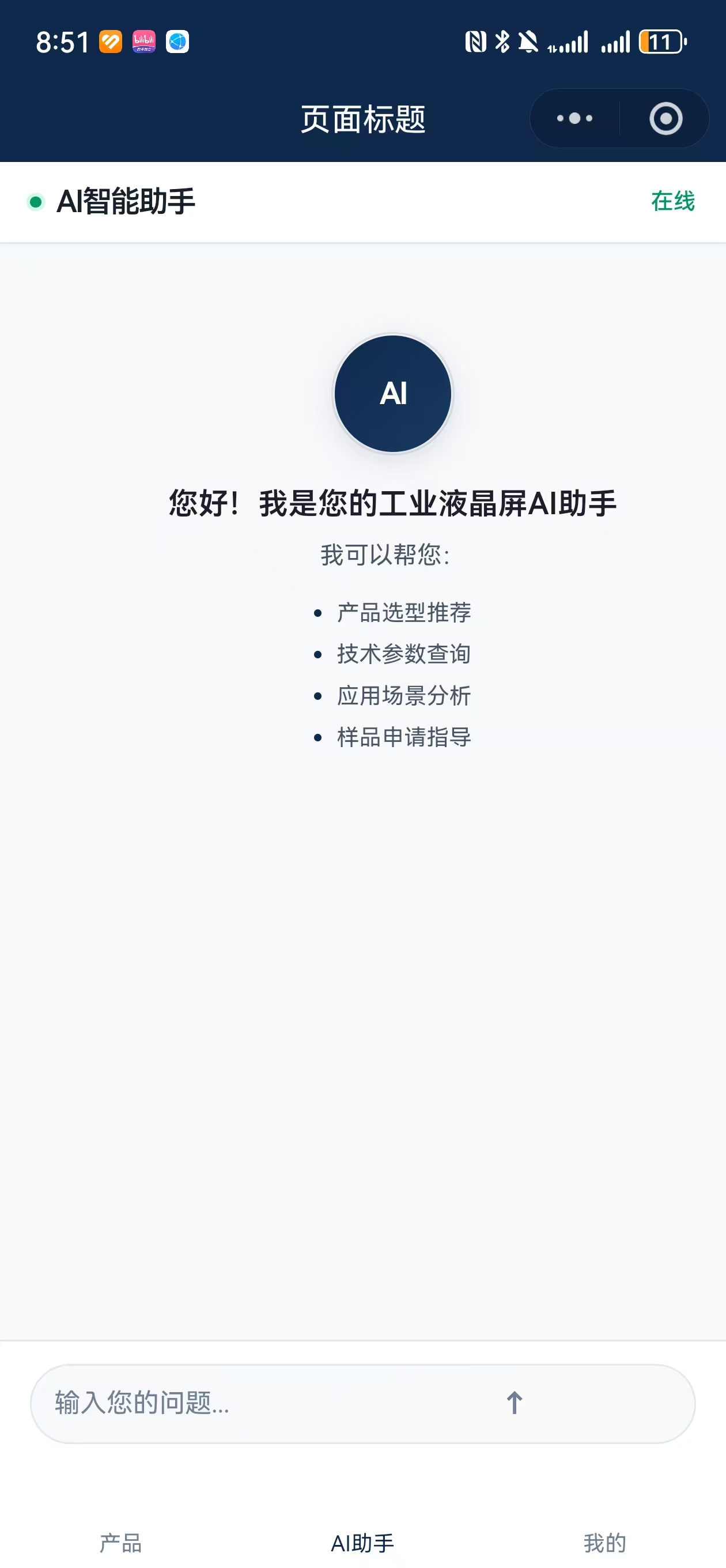Tap the NFC icon in the status bar
This screenshot has height=1568, width=726.
pyautogui.click(x=475, y=42)
